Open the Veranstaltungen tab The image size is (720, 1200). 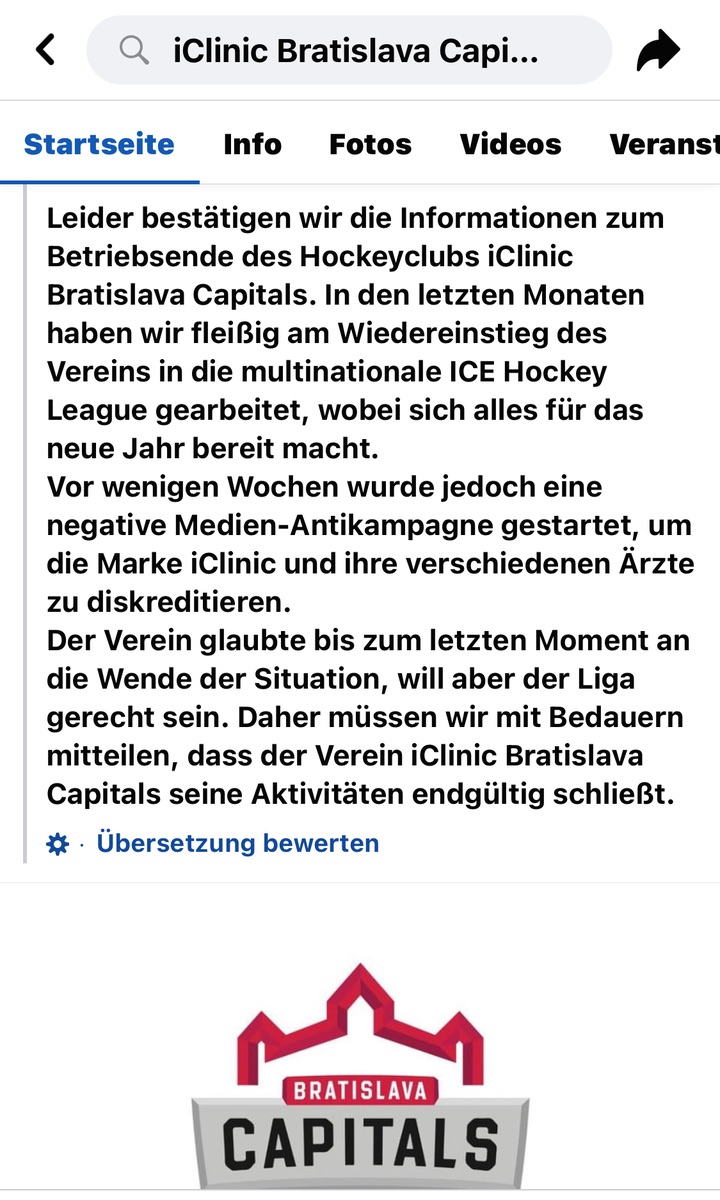(664, 144)
